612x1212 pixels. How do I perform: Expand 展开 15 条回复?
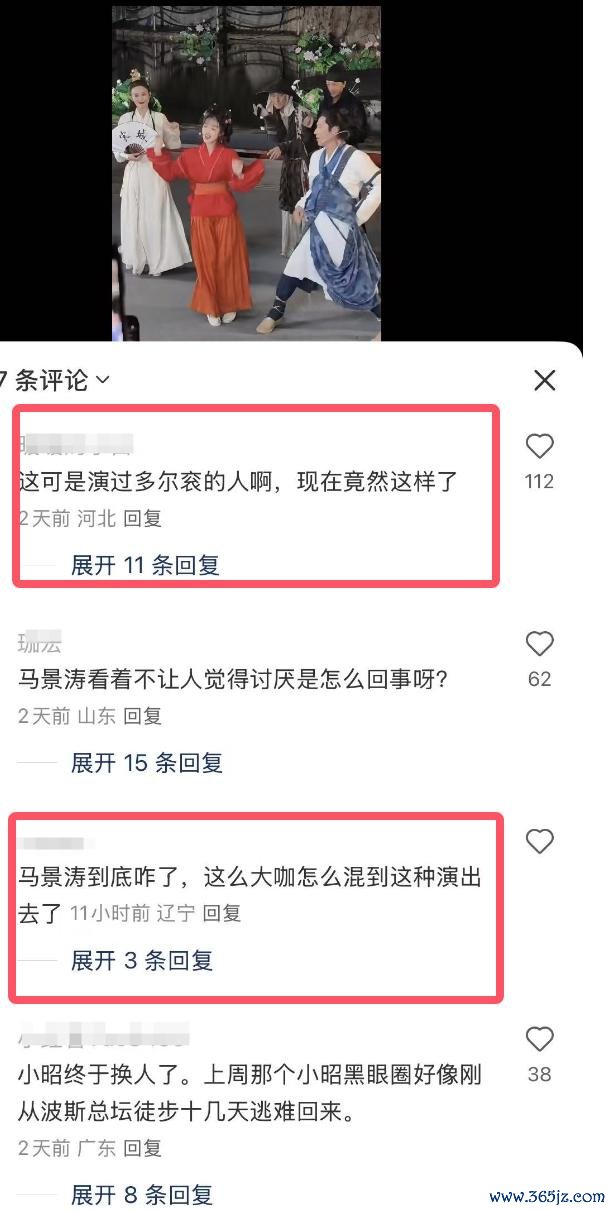pos(146,763)
